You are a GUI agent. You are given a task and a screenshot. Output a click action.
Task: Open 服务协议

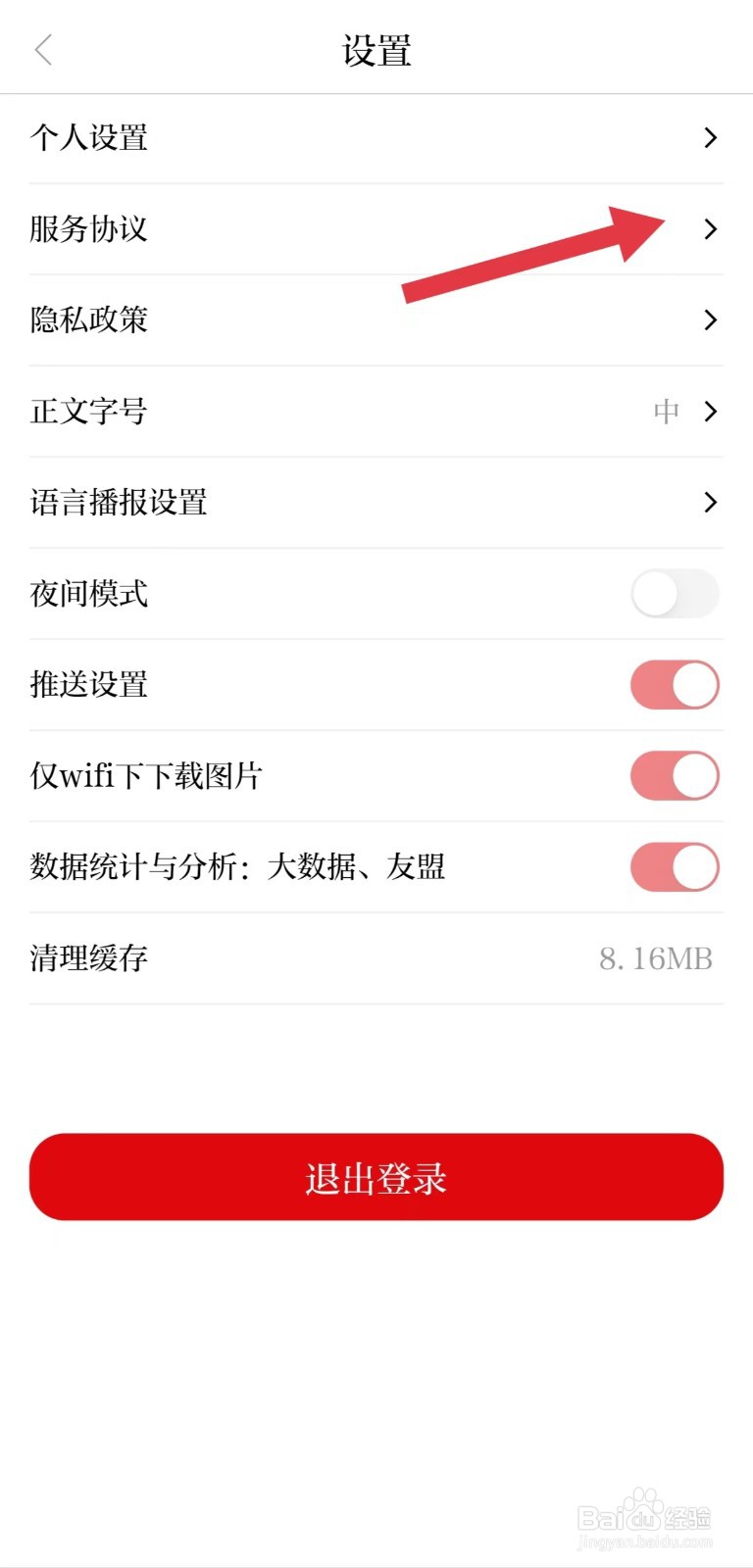click(376, 229)
